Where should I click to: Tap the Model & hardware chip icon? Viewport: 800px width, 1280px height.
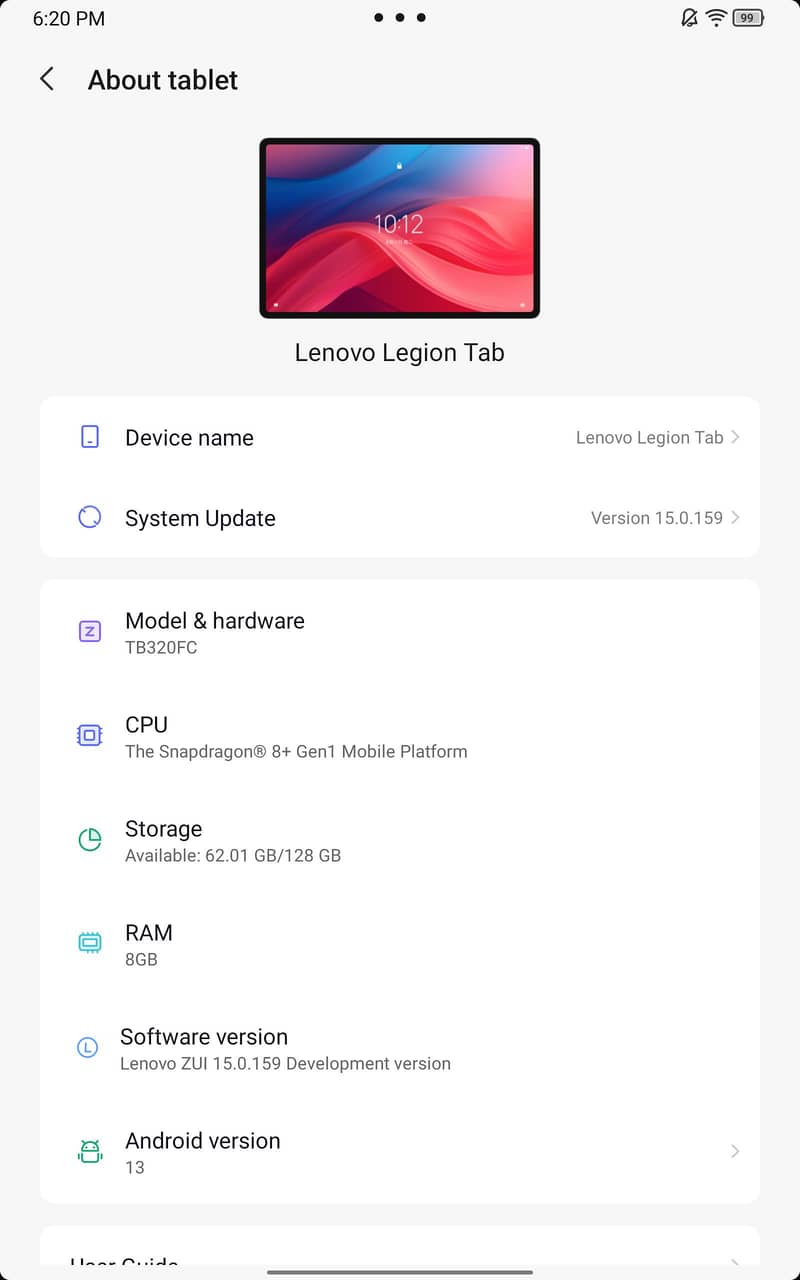(90, 631)
